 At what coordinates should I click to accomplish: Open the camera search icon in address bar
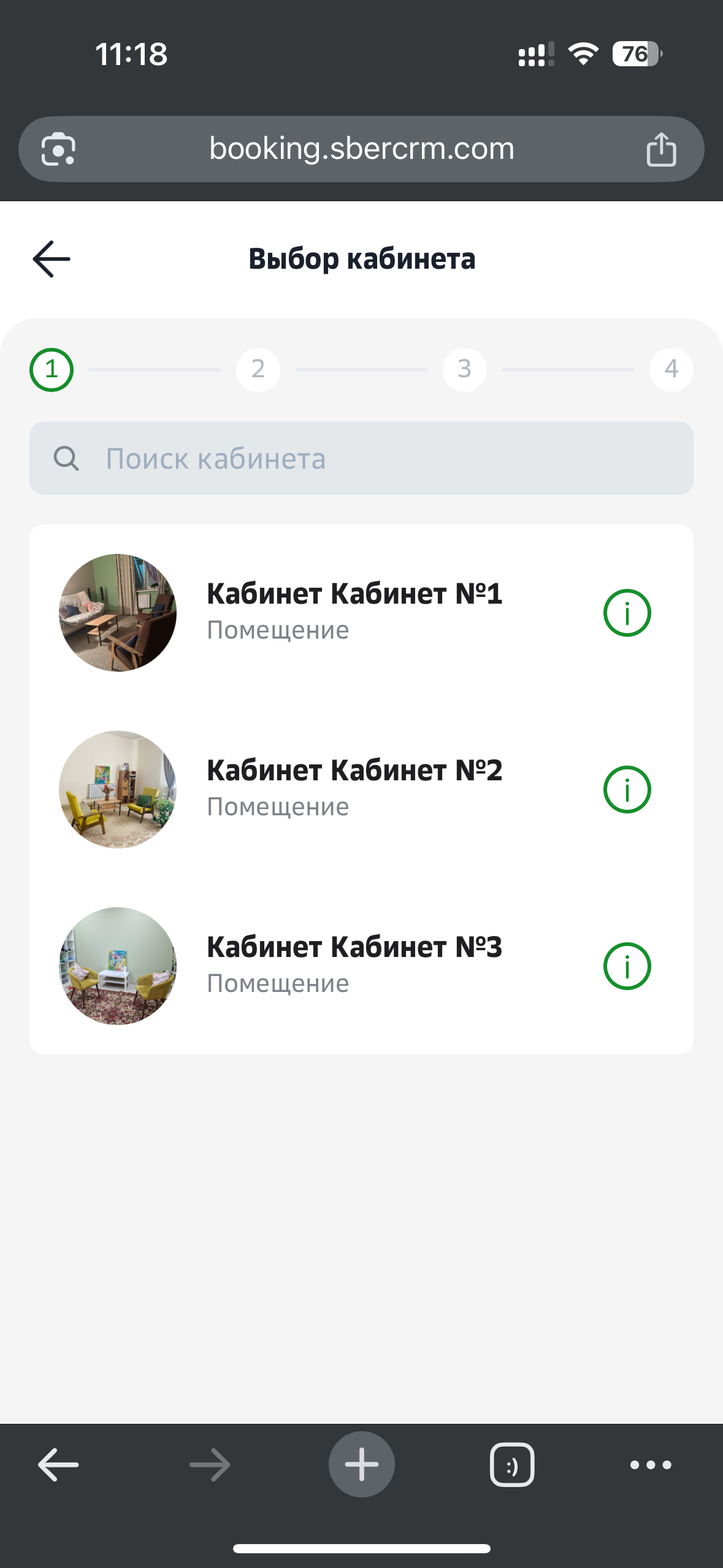pyautogui.click(x=58, y=149)
